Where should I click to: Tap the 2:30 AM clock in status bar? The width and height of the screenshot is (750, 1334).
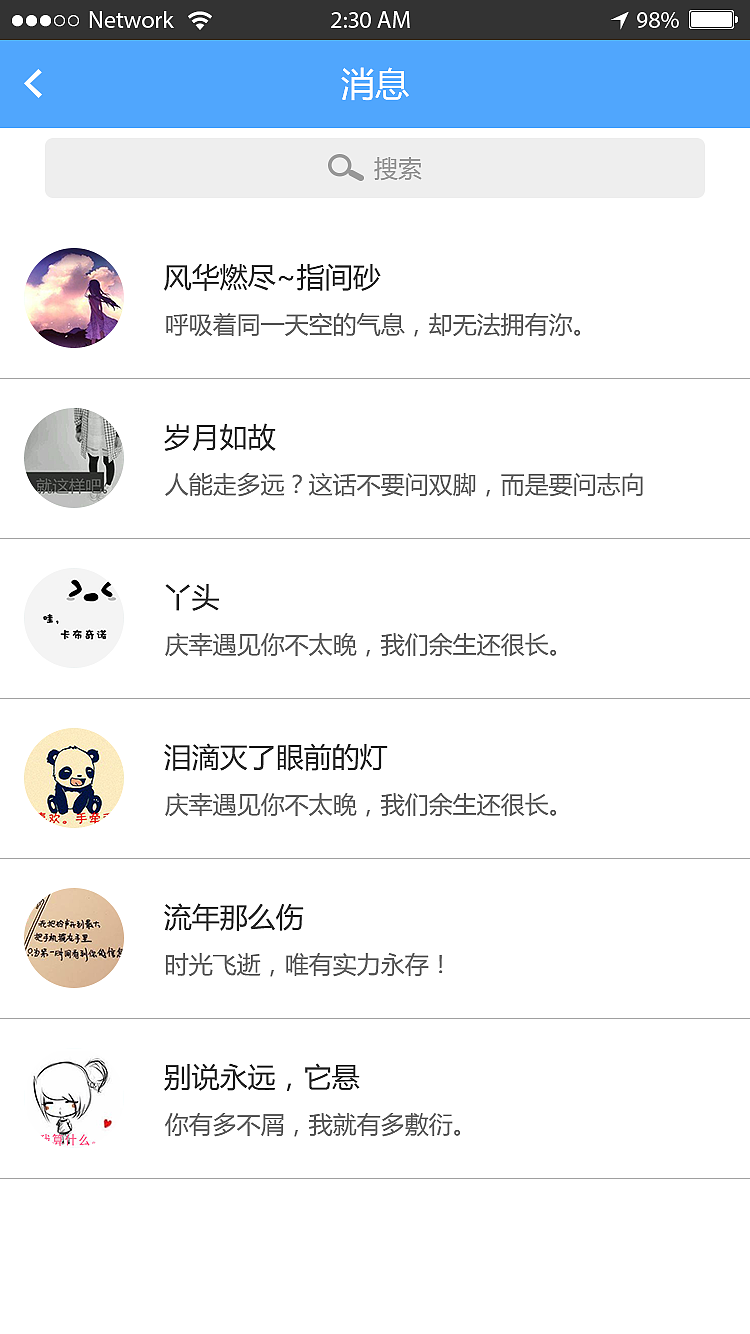coord(372,18)
